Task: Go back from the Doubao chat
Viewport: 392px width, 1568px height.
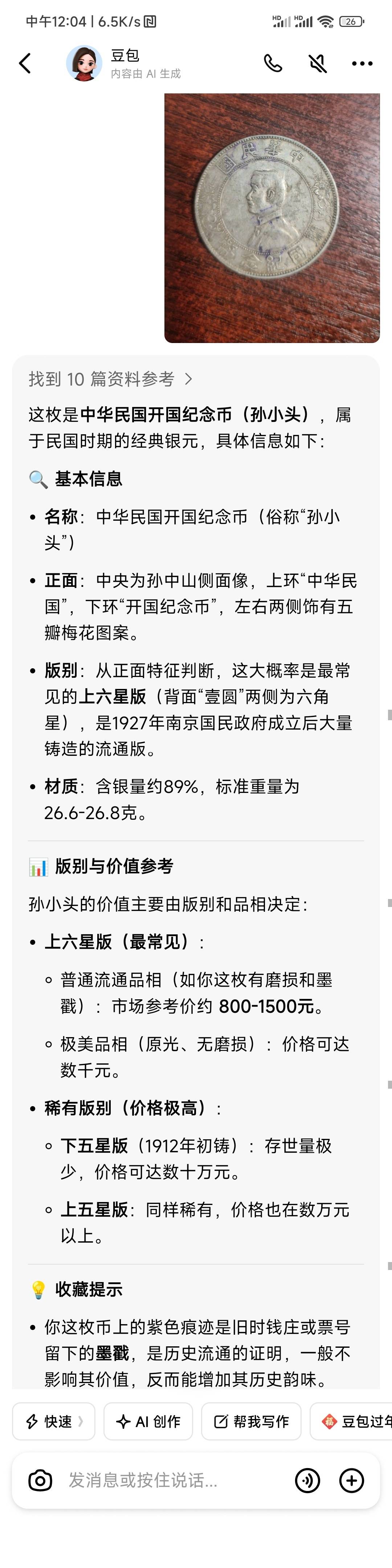Action: pyautogui.click(x=25, y=63)
